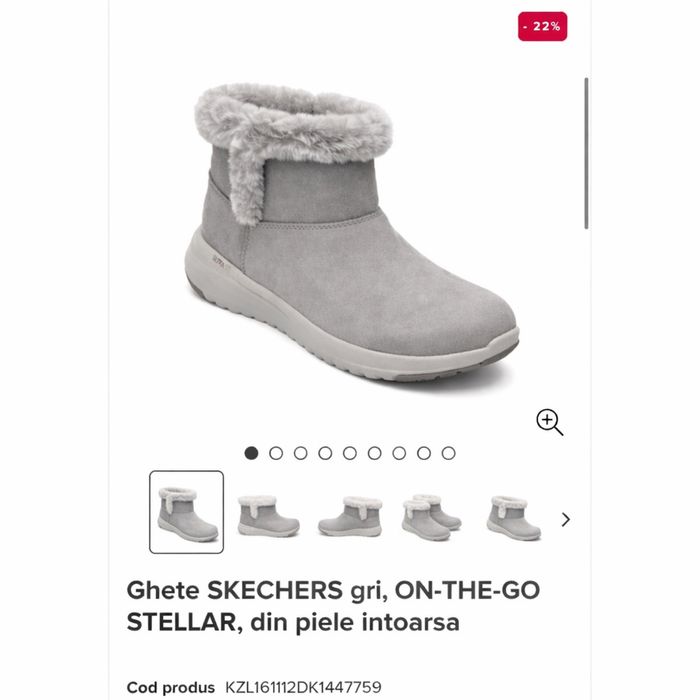View the third boot thumbnail
Viewport: 700px width, 700px height.
(x=350, y=515)
